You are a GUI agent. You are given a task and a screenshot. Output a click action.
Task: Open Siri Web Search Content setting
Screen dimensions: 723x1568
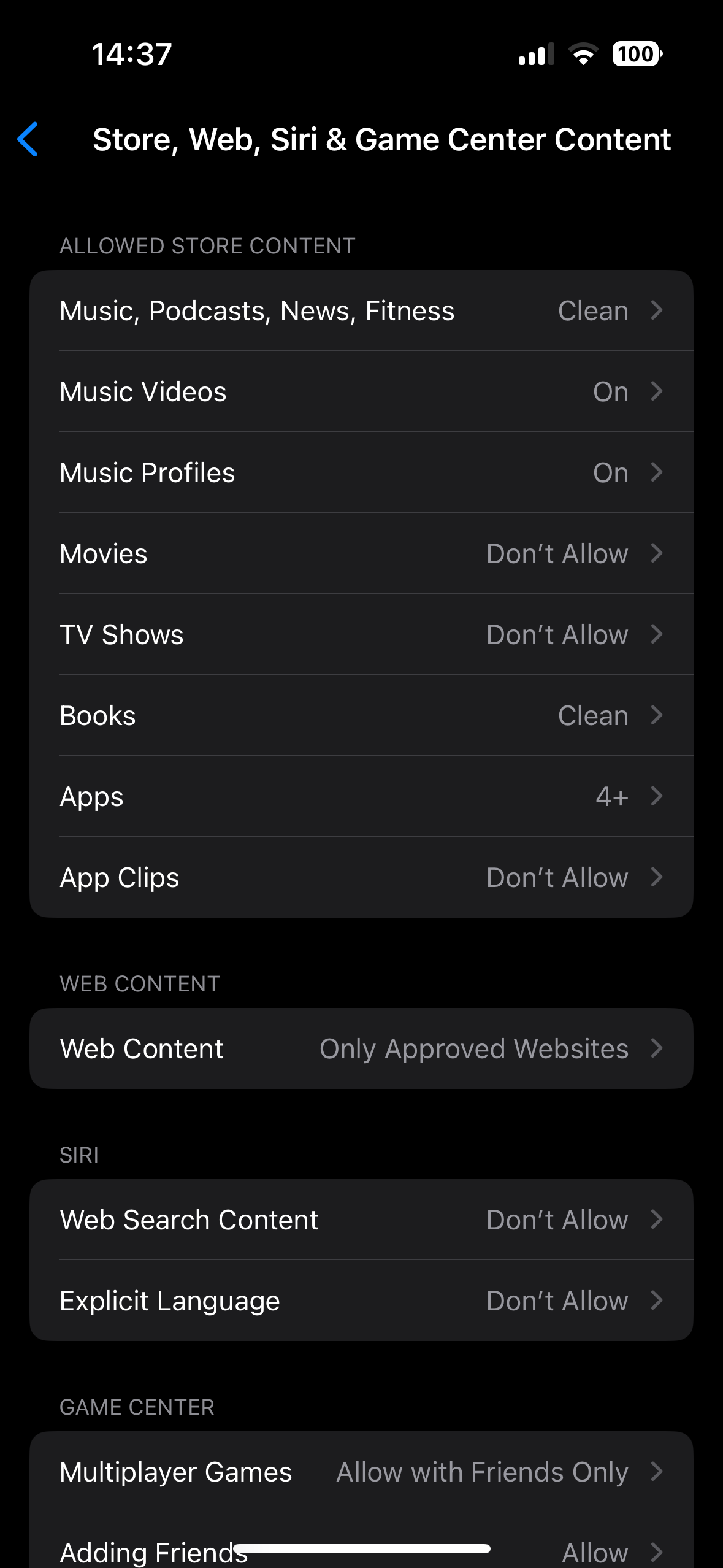click(361, 1220)
